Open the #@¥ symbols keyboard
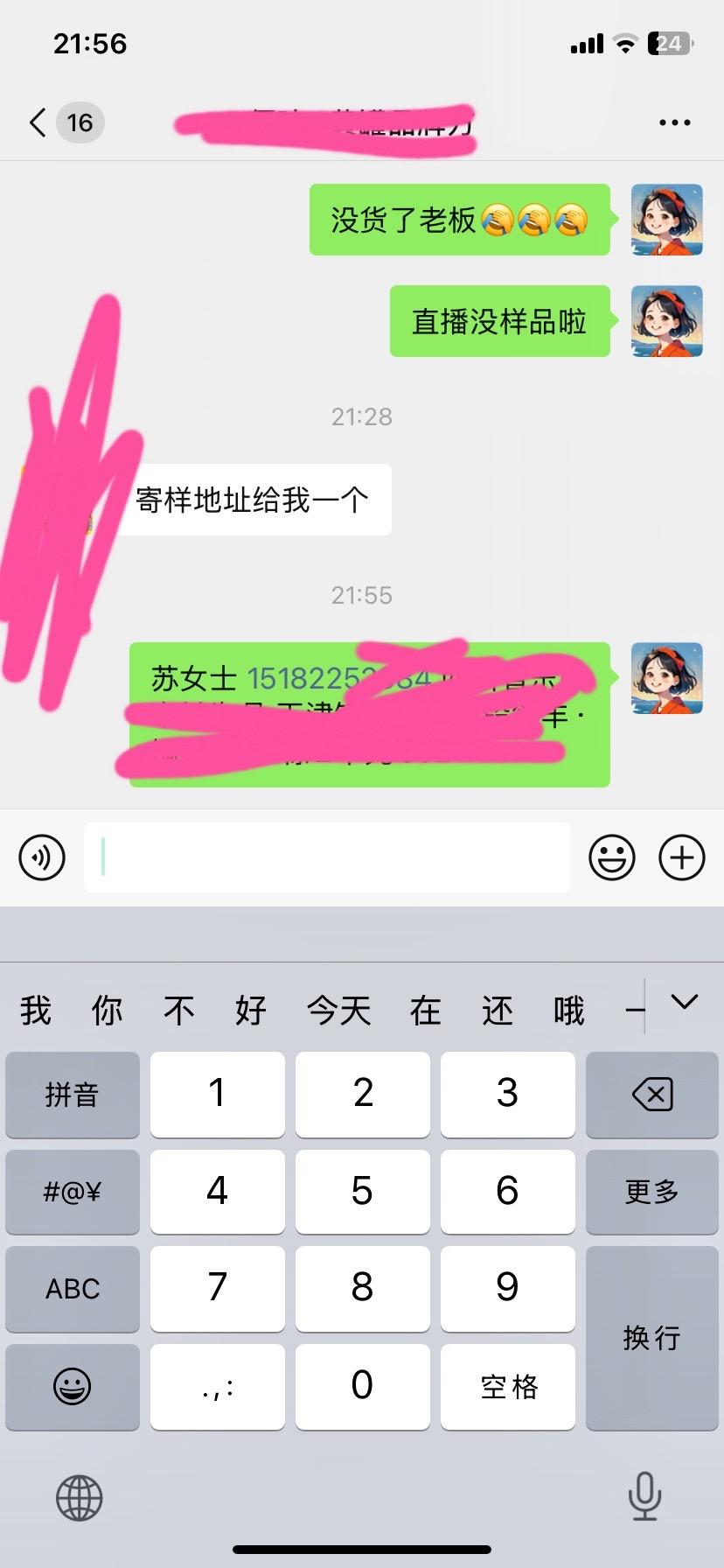The height and width of the screenshot is (1568, 724). (73, 1191)
